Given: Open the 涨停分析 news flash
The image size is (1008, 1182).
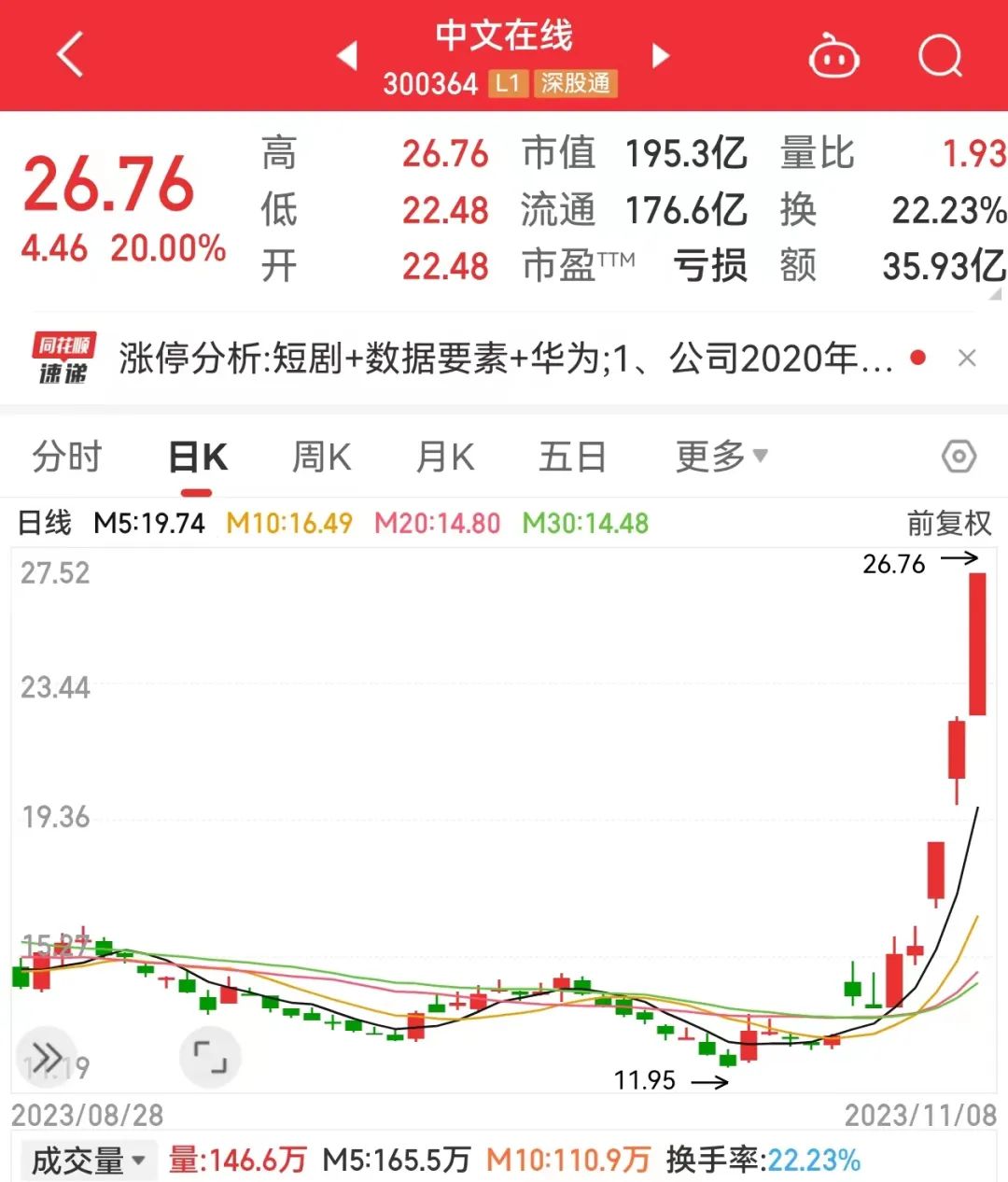Looking at the screenshot, I should pos(504,359).
